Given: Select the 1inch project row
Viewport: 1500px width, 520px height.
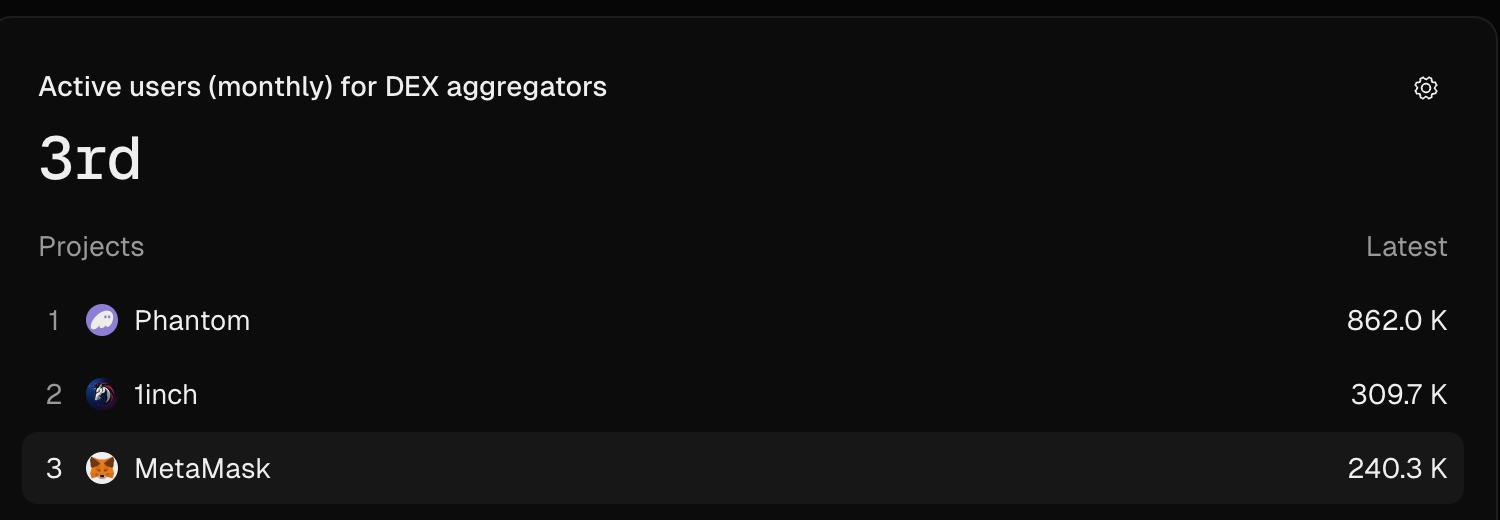Looking at the screenshot, I should click(166, 394).
